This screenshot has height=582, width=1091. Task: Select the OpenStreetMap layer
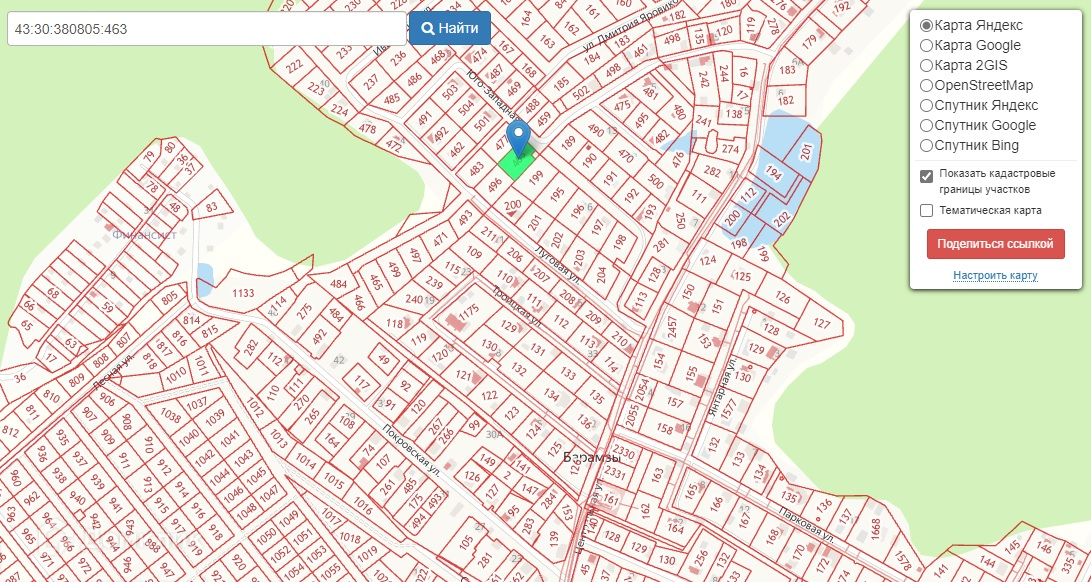pyautogui.click(x=926, y=85)
